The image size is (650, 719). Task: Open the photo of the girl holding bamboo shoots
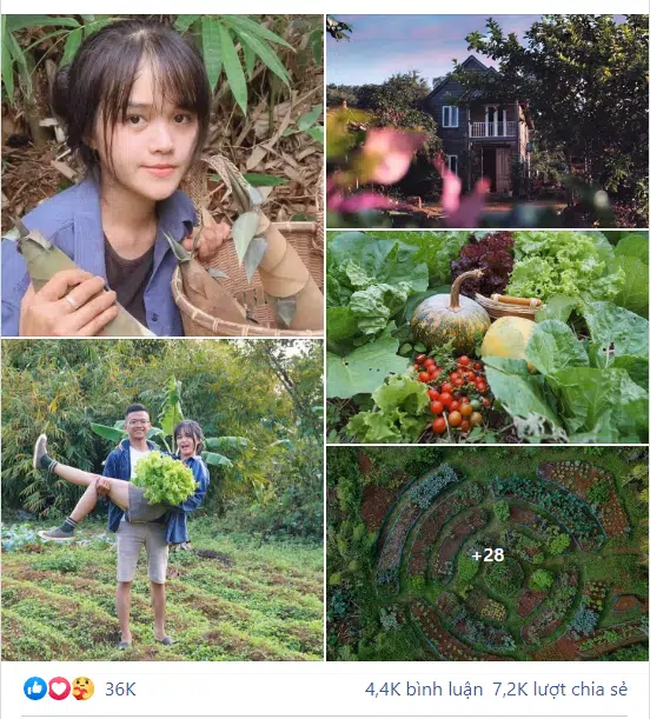(162, 175)
